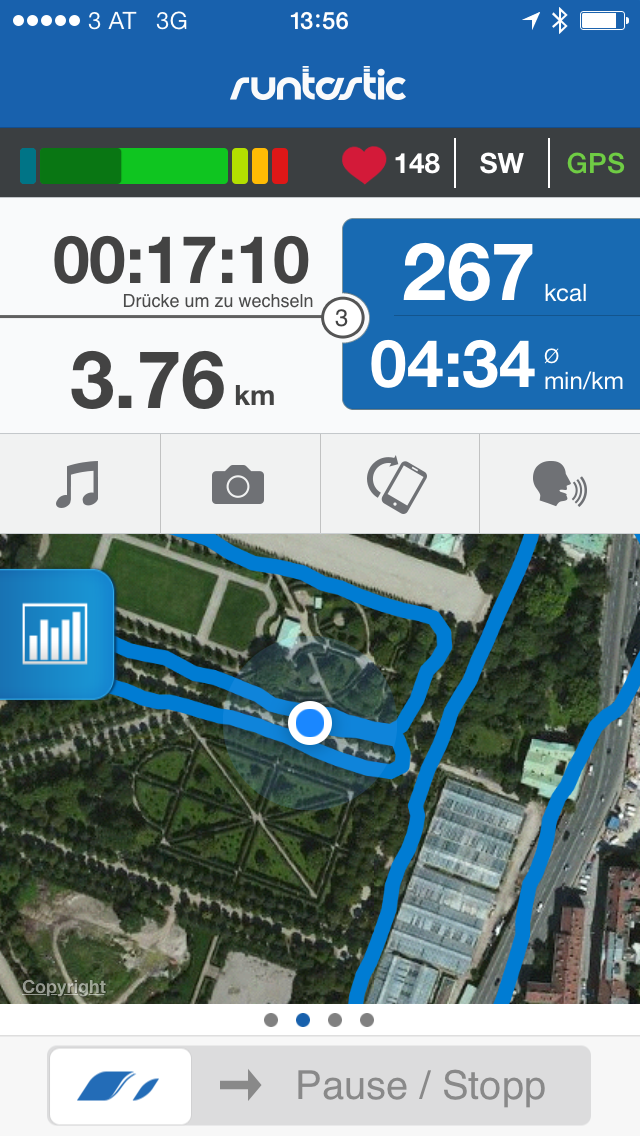640x1136 pixels.
Task: Change the distance display tile
Action: pyautogui.click(x=172, y=380)
